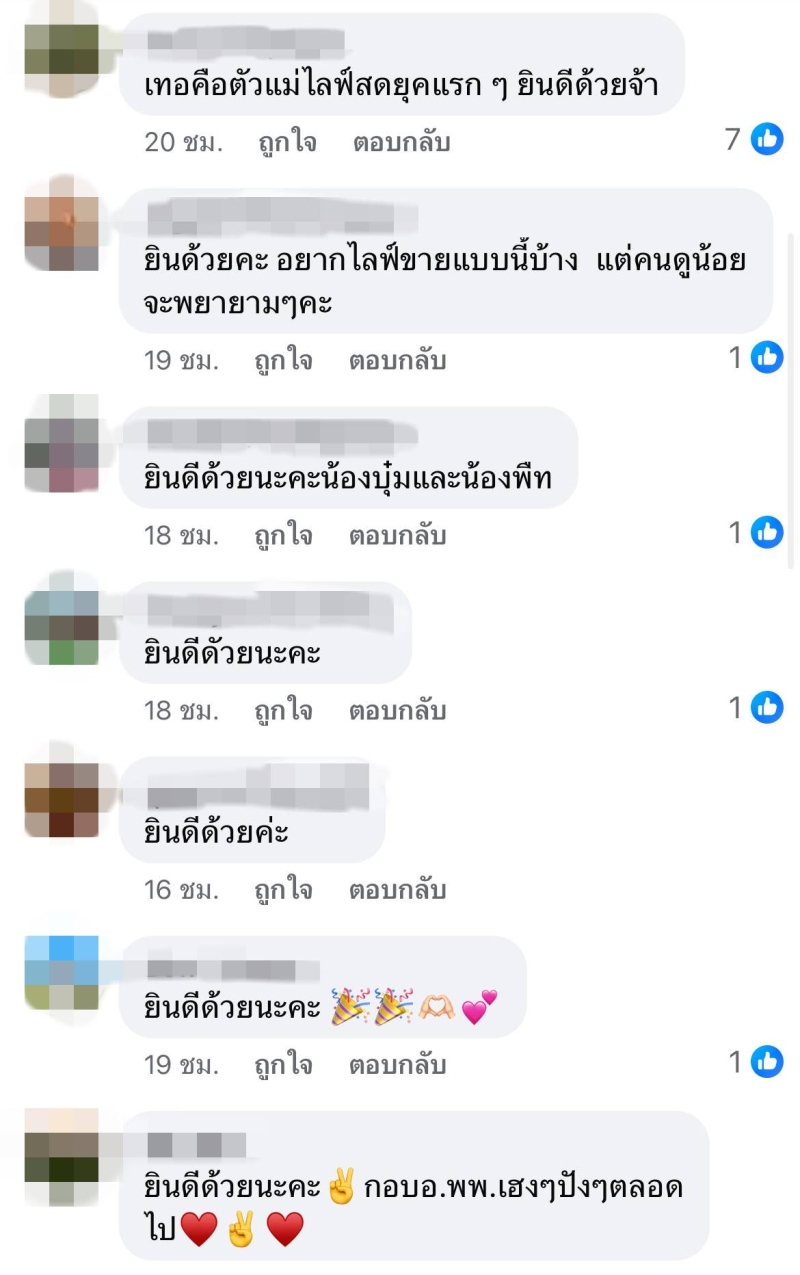Reply to the comment with party popper emojis
This screenshot has width=800, height=1275.
click(x=397, y=1064)
